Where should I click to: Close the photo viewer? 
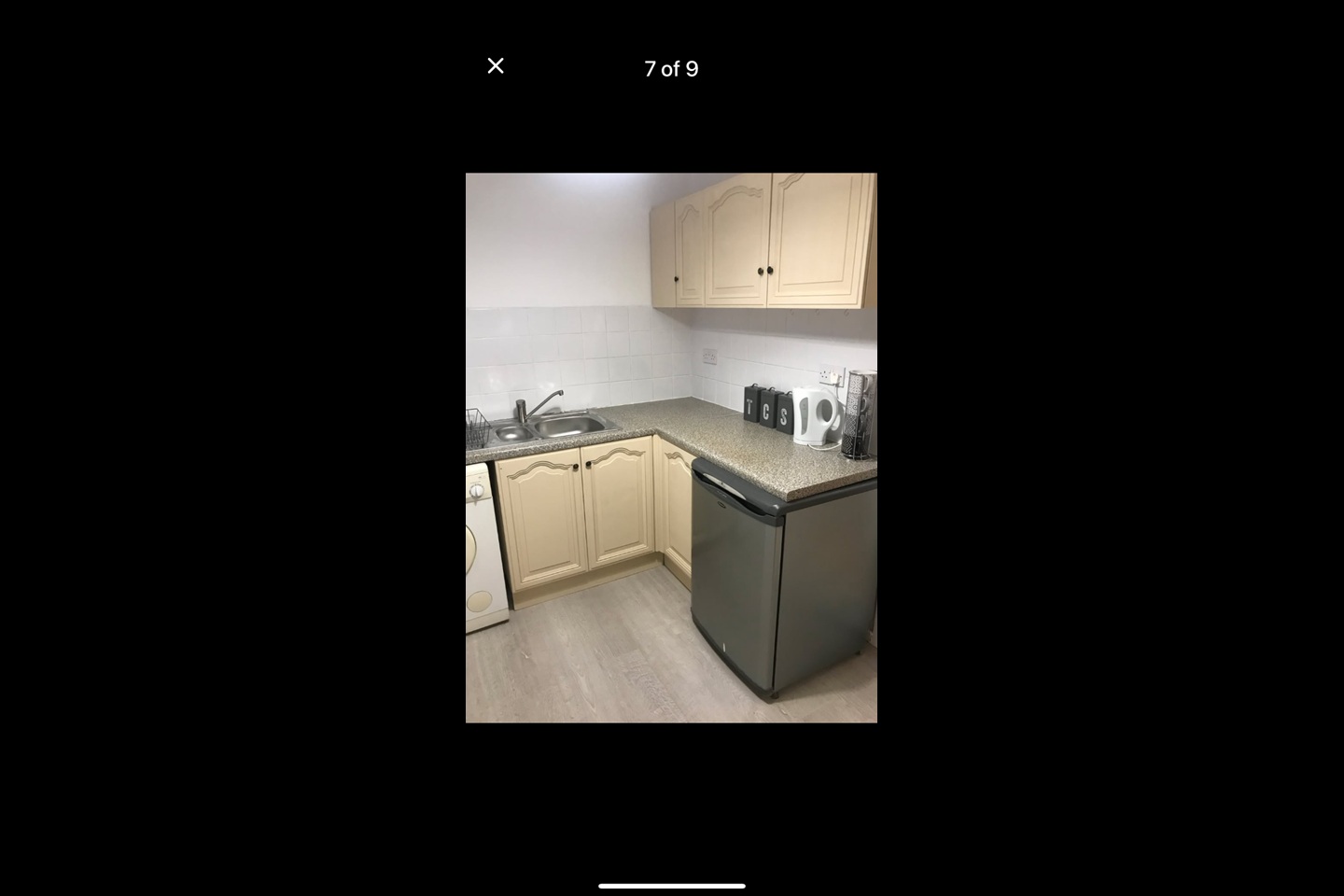(x=496, y=65)
